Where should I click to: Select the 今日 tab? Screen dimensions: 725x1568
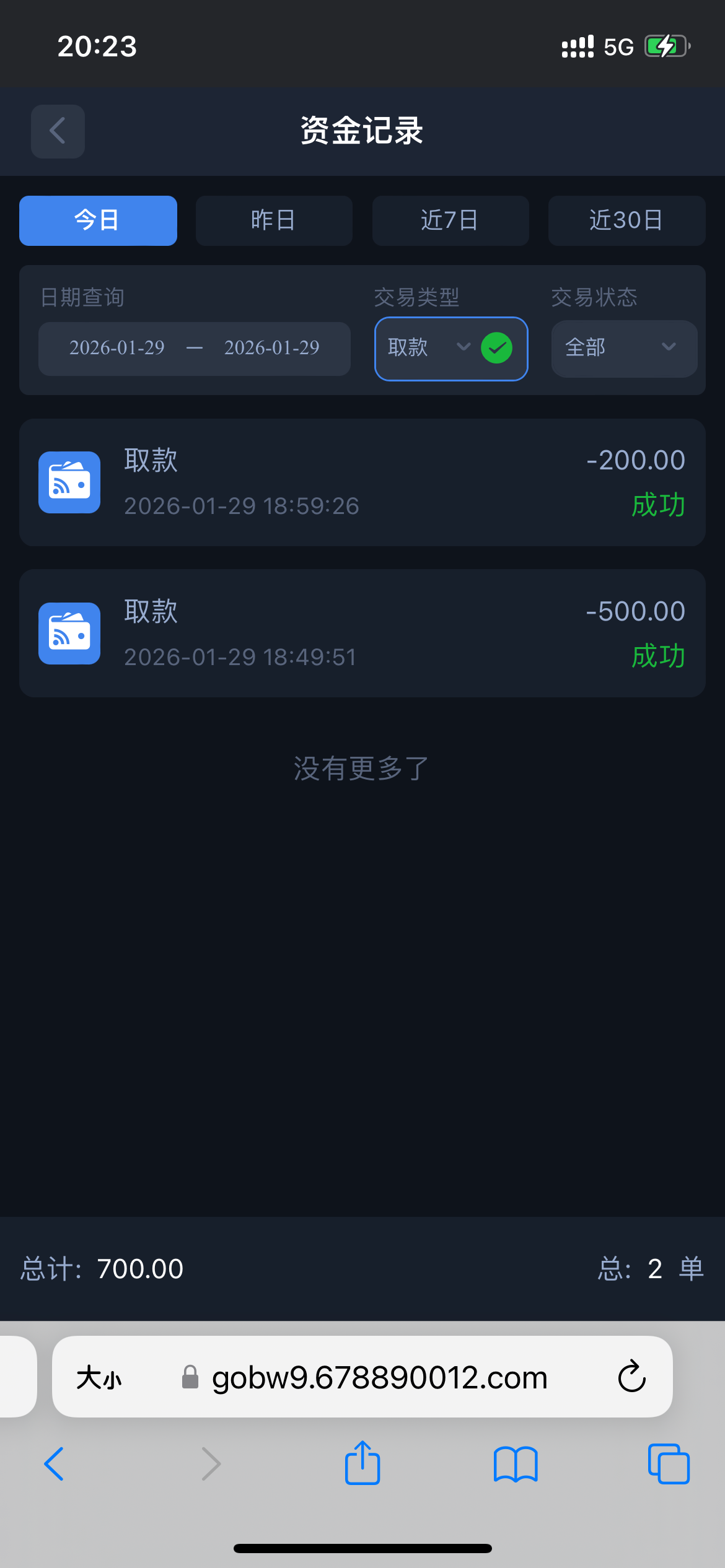click(98, 220)
